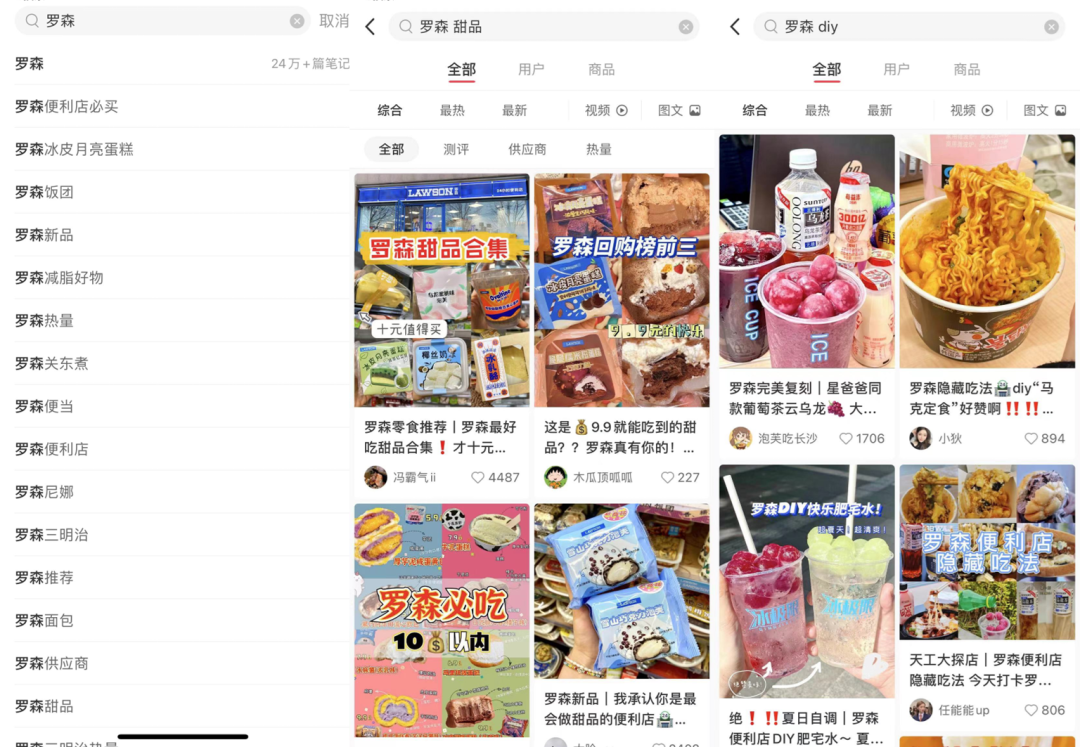Filter the 甜品 results by the 供应商 chip
This screenshot has width=1080, height=747.
(527, 149)
